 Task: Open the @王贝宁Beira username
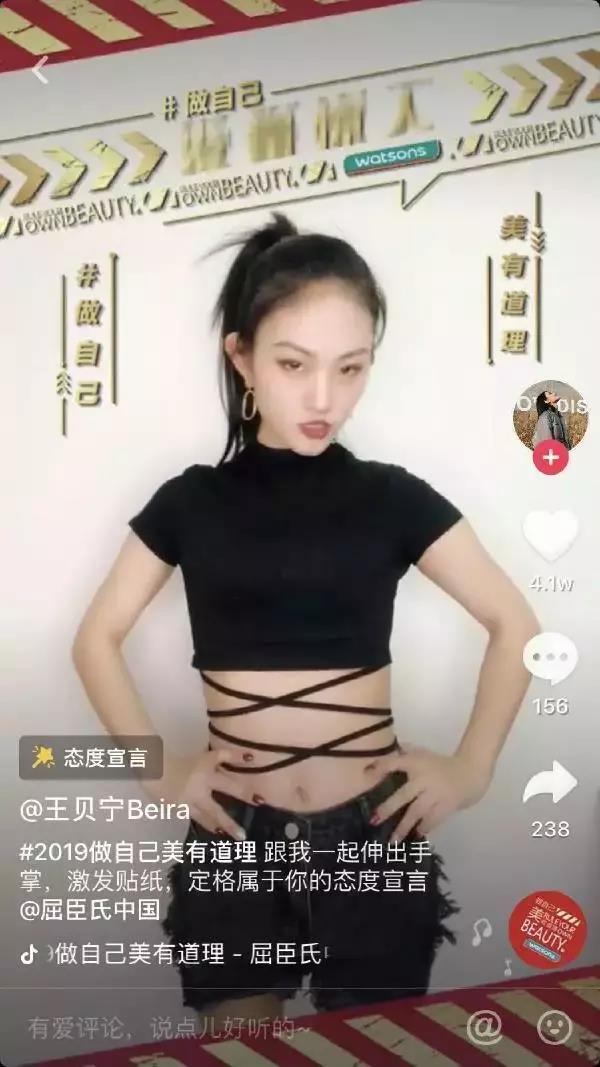tap(105, 809)
